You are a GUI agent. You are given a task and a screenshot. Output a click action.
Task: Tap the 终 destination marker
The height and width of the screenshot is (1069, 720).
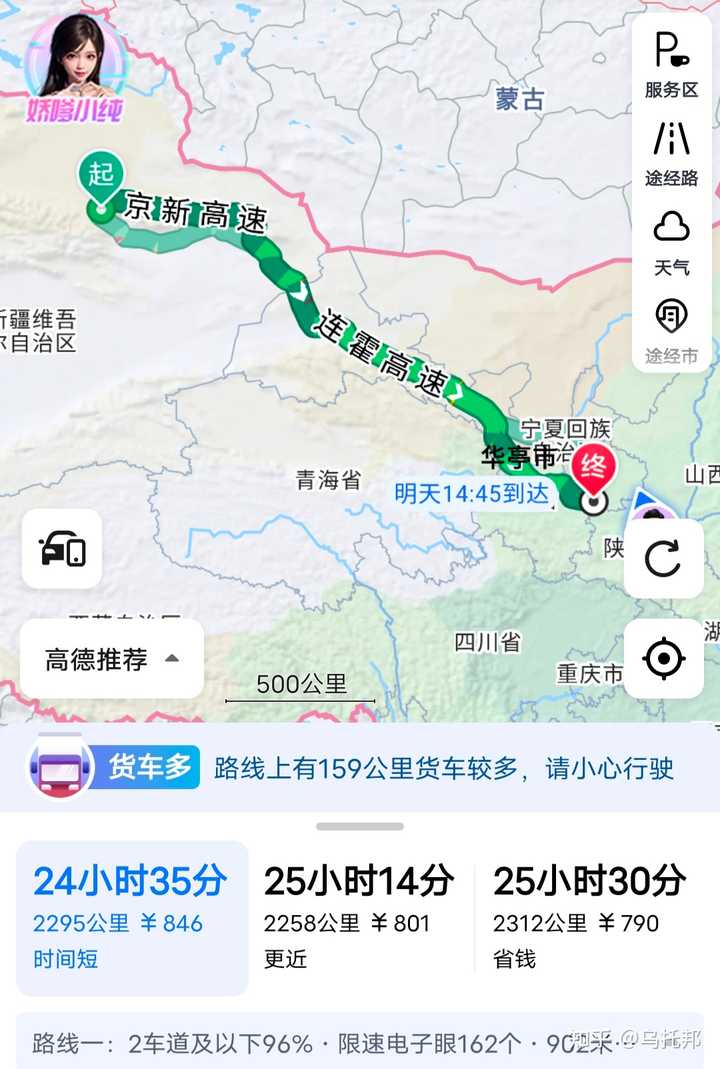coord(594,468)
